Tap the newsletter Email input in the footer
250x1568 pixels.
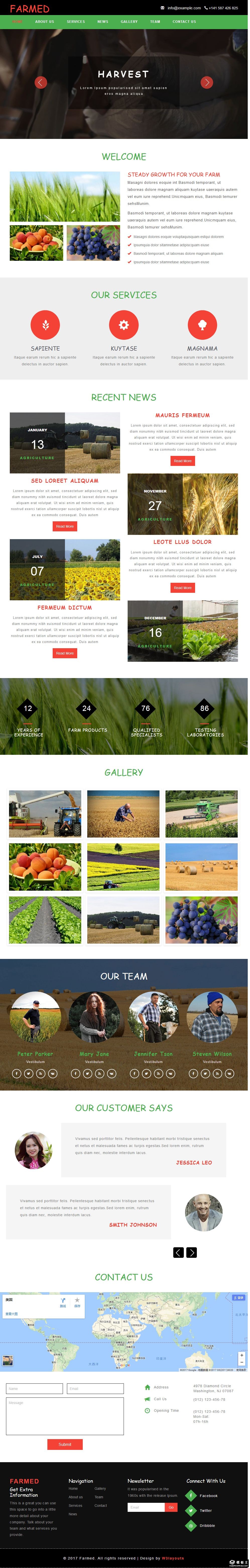click(x=146, y=1507)
